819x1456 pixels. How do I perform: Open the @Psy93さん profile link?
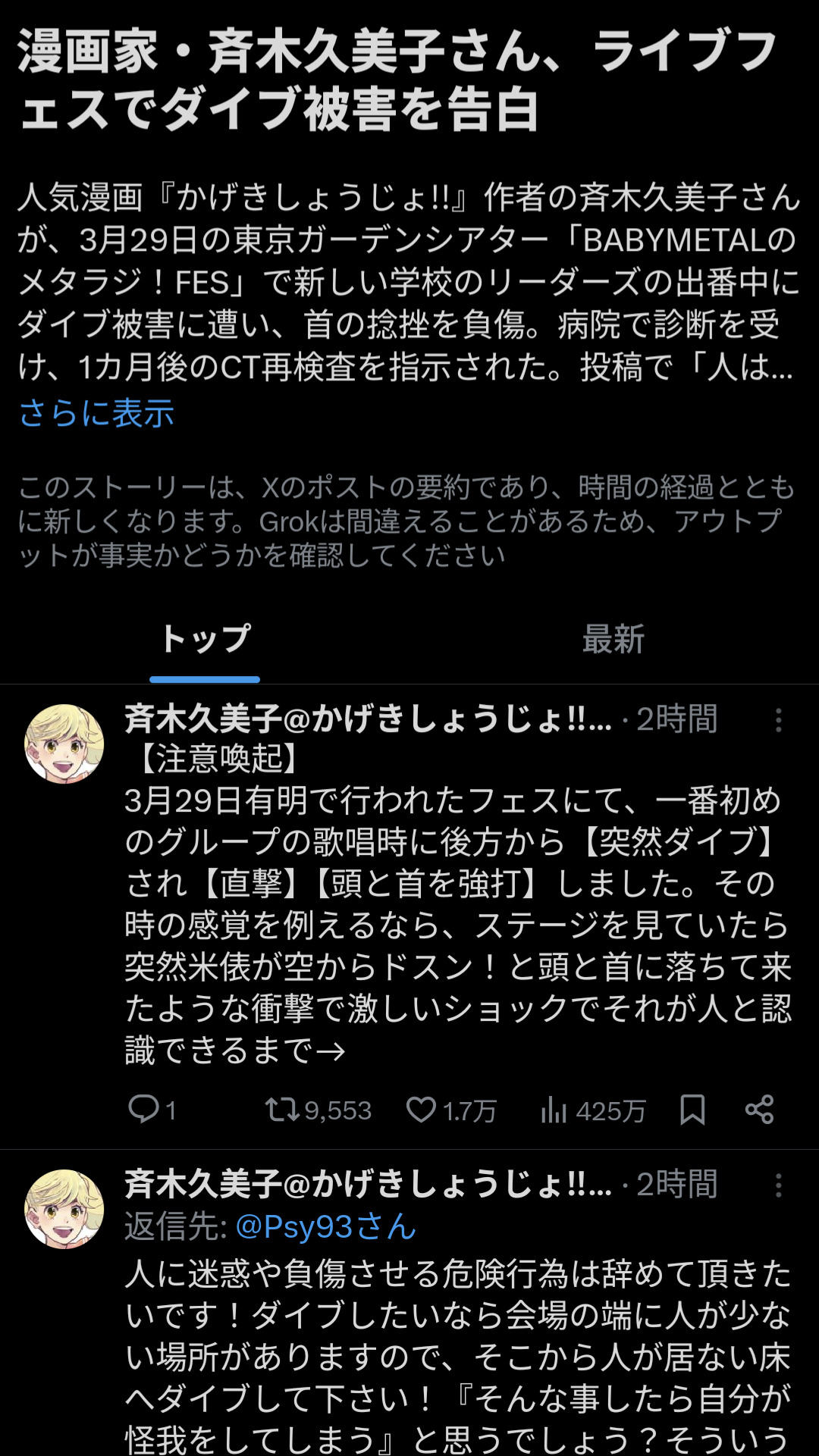coord(326,1226)
